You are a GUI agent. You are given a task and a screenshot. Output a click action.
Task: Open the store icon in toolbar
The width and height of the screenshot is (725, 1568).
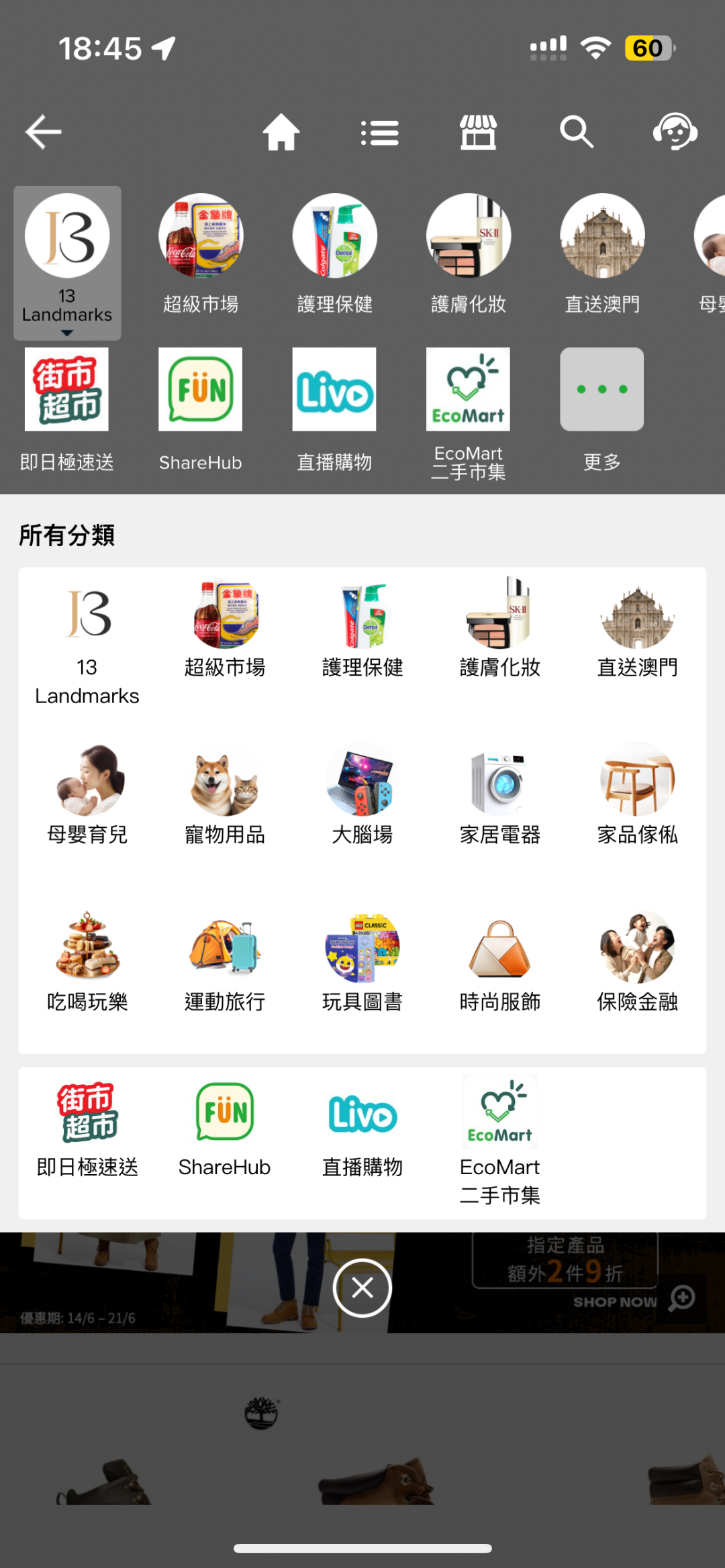[478, 132]
